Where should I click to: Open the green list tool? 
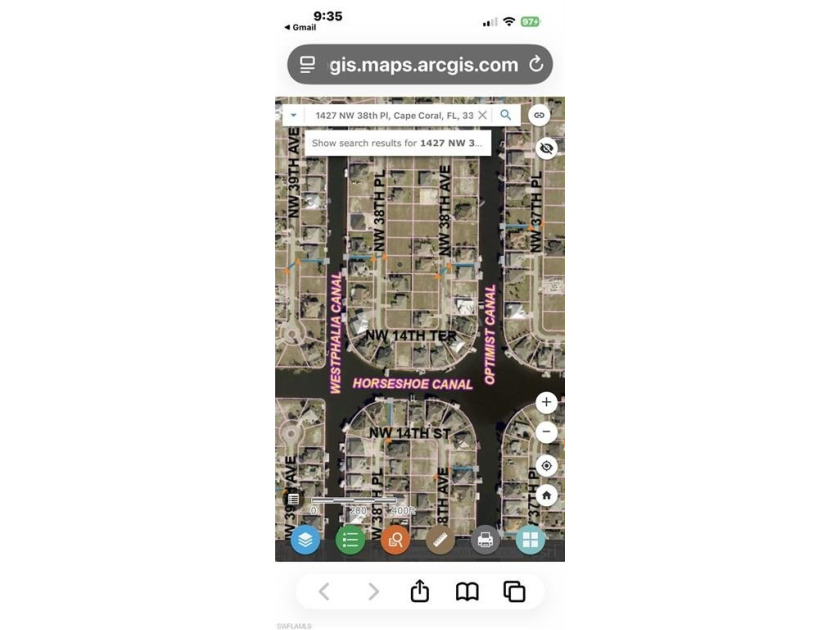pyautogui.click(x=350, y=540)
